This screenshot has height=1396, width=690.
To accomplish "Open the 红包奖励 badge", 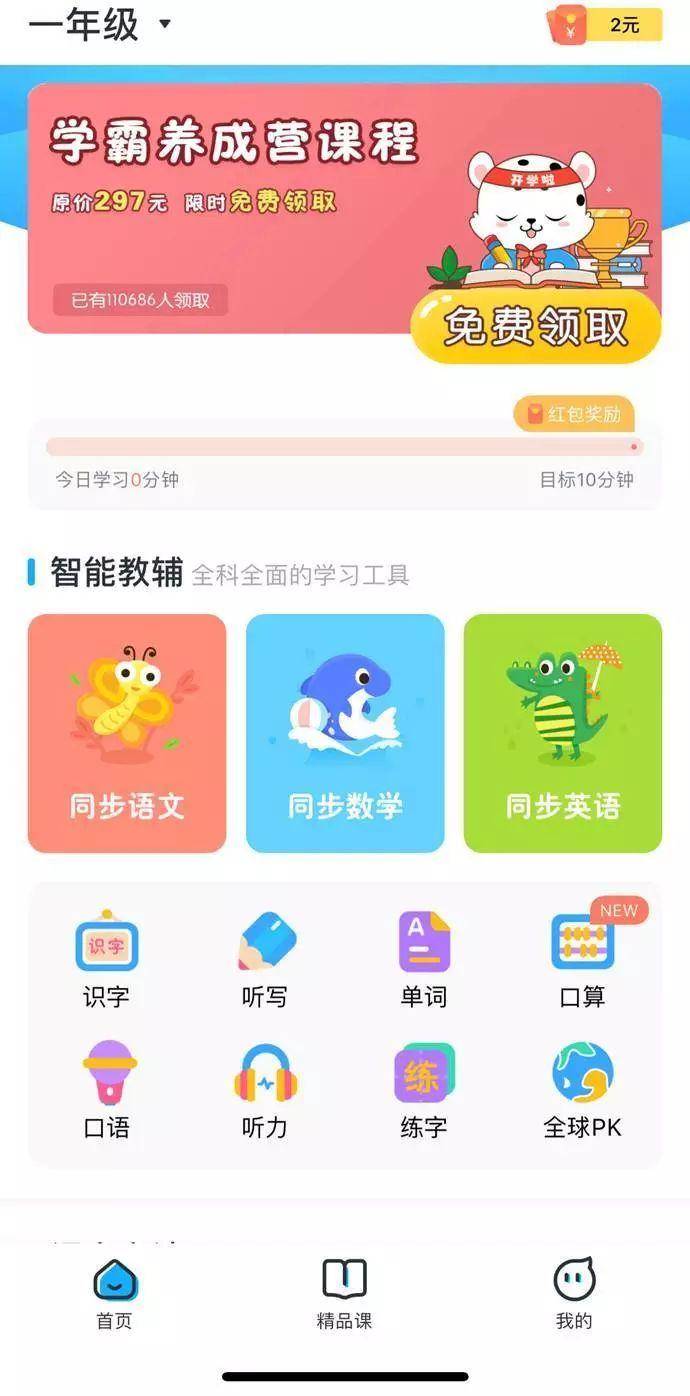I will click(575, 414).
